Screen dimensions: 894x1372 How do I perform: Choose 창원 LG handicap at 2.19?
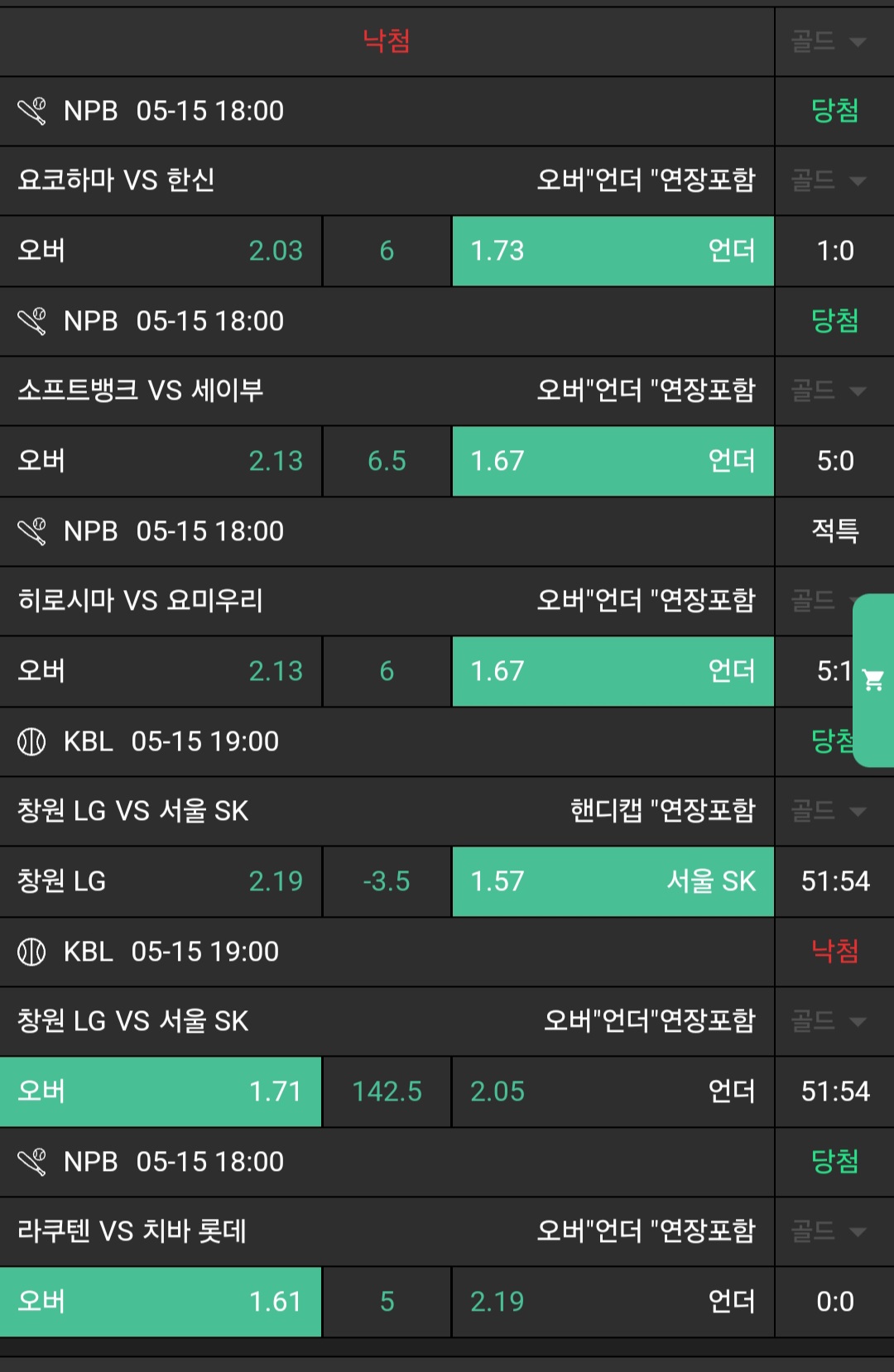click(x=161, y=881)
